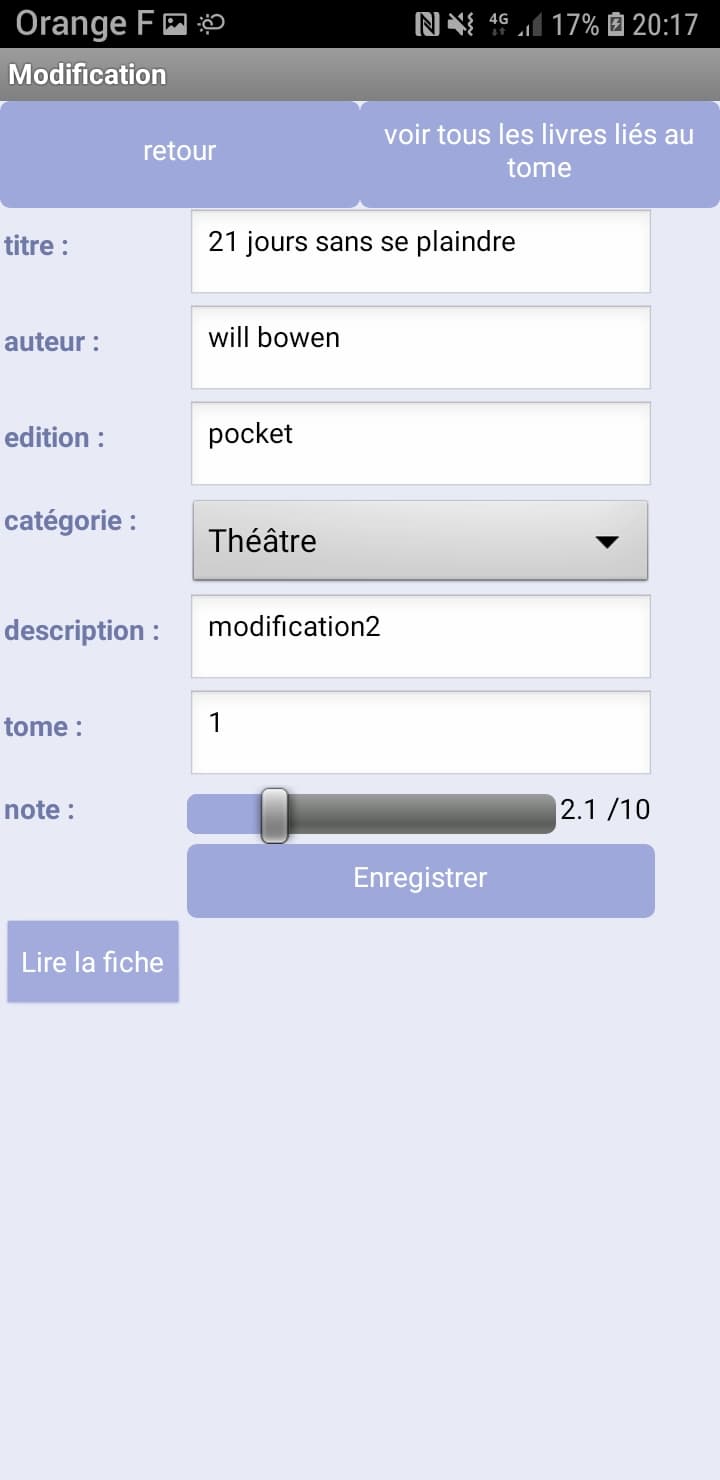Select the edition field containing pocket
The height and width of the screenshot is (1480, 720).
[421, 443]
